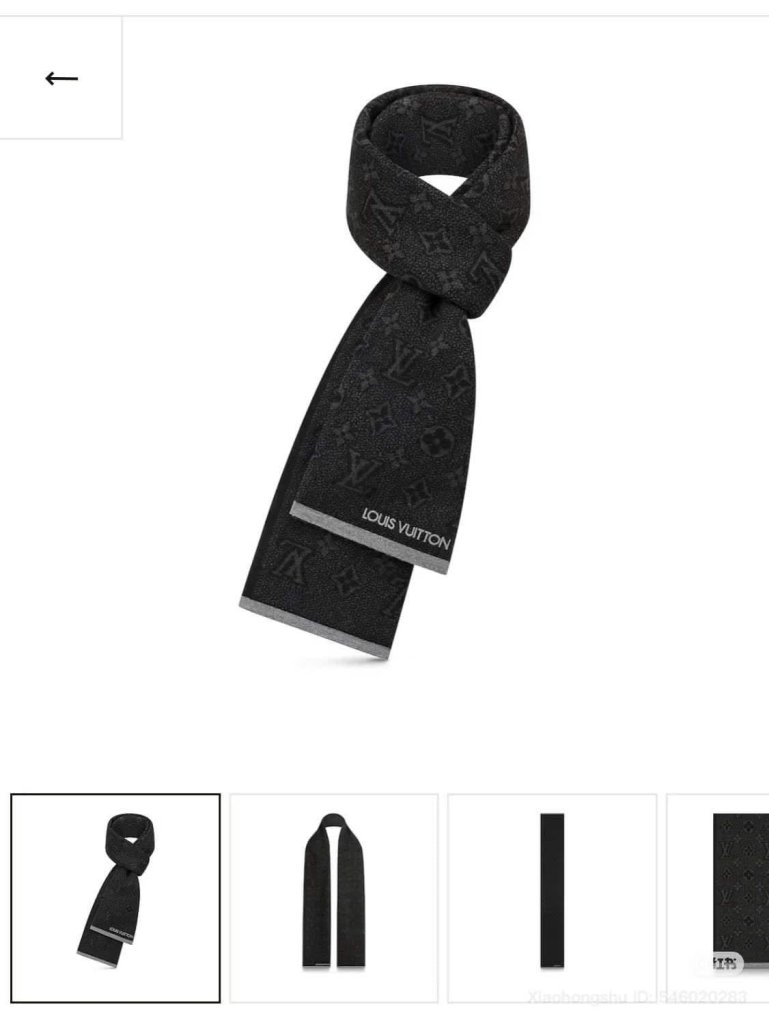The image size is (769, 1024).
Task: Select the rolled scarf thumbnail
Action: coord(115,897)
